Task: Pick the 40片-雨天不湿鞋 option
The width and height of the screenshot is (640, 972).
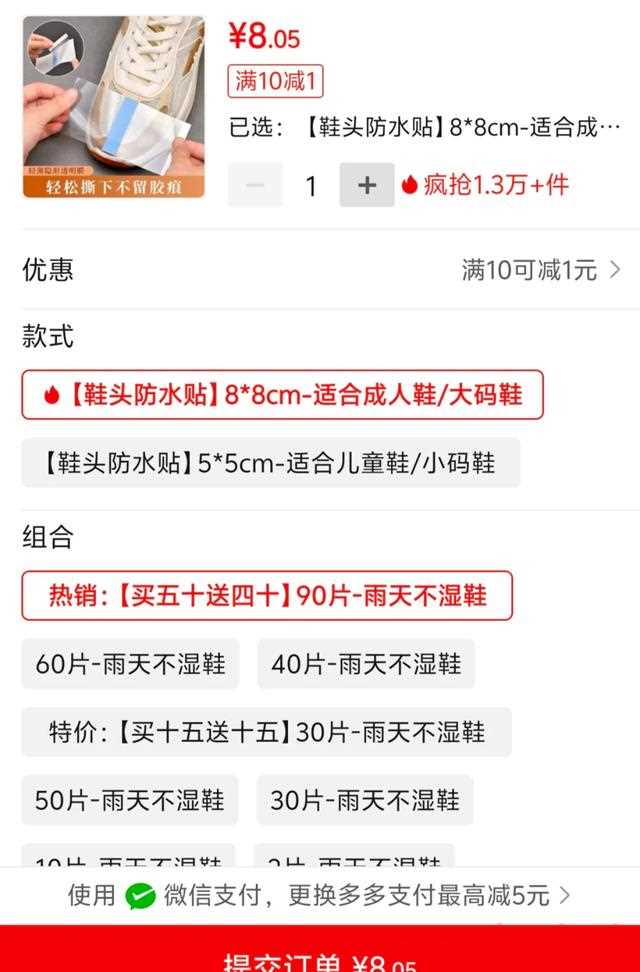Action: 365,664
